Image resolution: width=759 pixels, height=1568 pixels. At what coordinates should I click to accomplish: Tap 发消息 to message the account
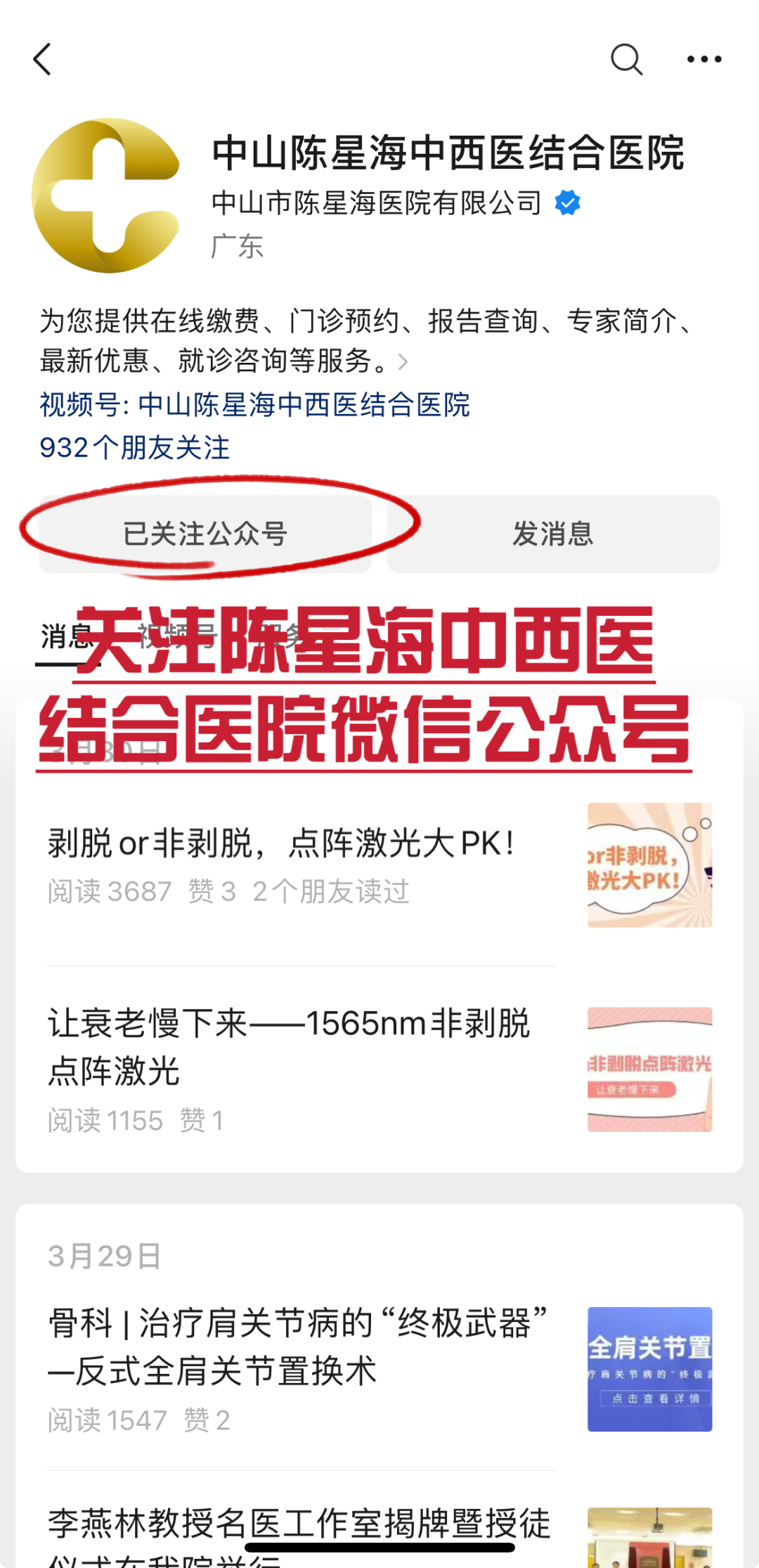[x=553, y=534]
